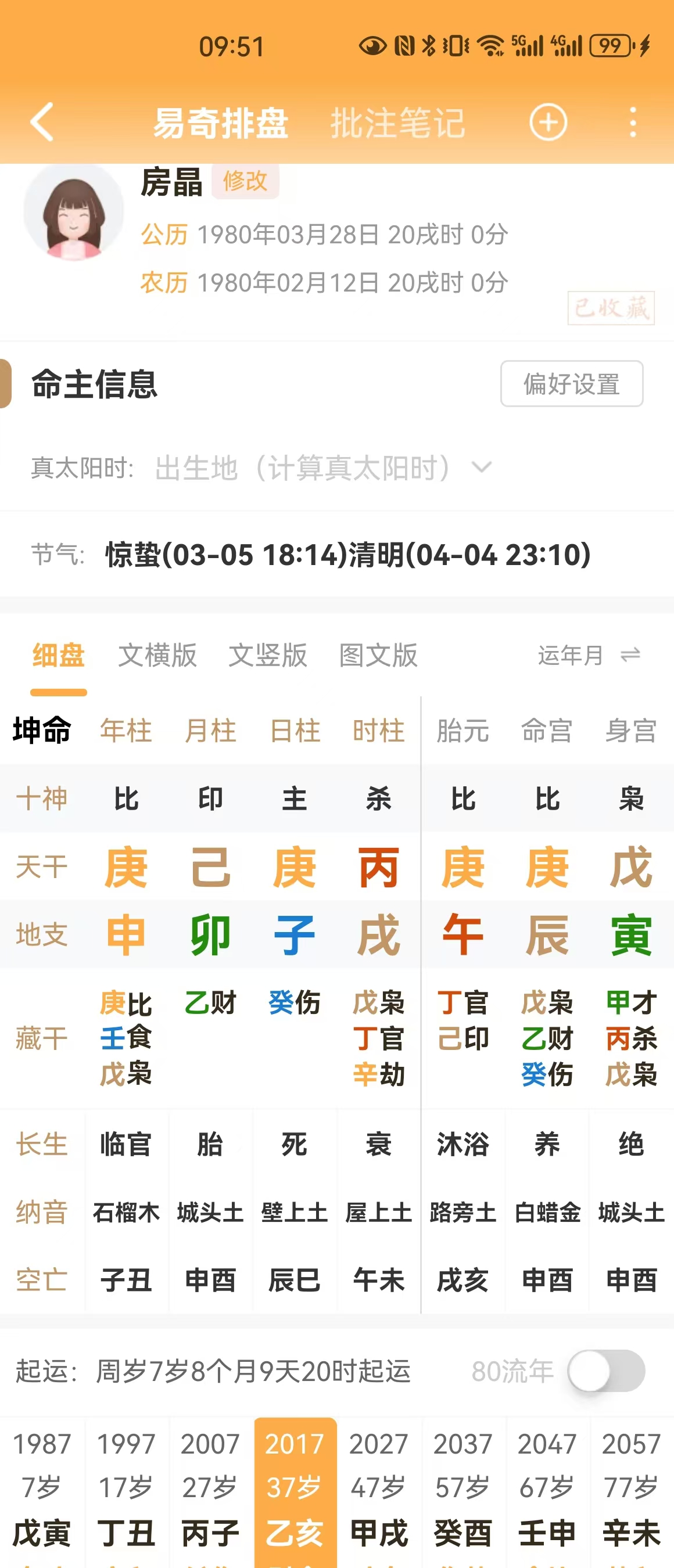Screen dimensions: 674x1568
Task: Tap 修改 next to the name 房晶
Action: pos(245,181)
